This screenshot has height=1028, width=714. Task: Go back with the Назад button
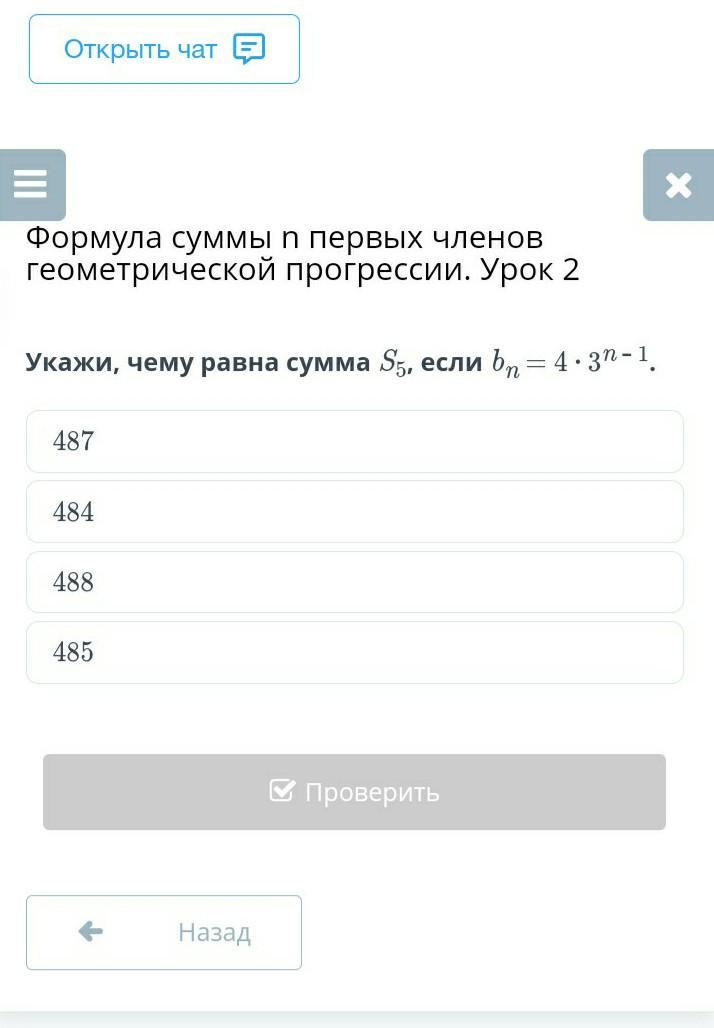click(x=164, y=932)
